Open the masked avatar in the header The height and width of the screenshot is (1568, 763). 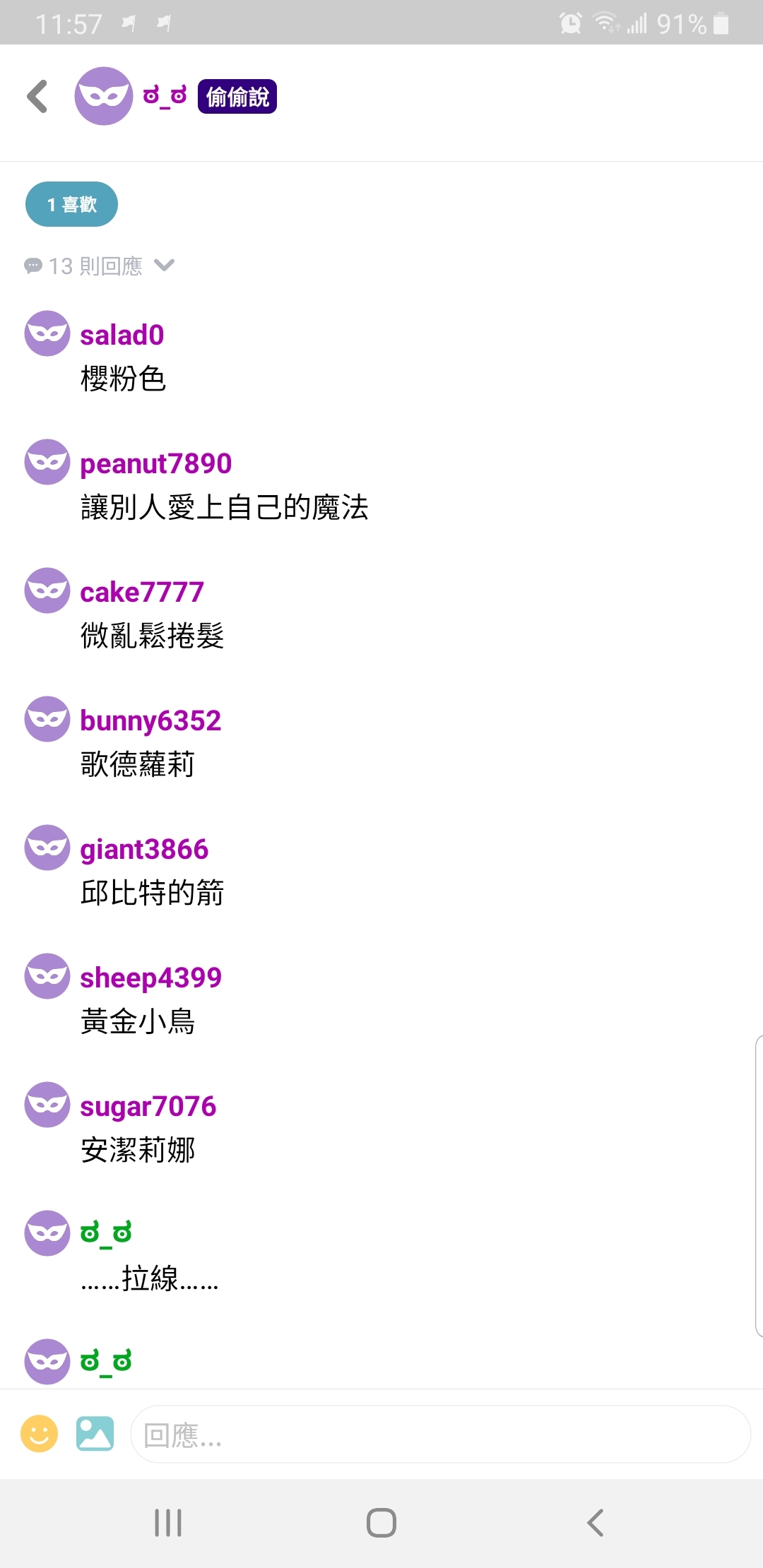point(103,96)
